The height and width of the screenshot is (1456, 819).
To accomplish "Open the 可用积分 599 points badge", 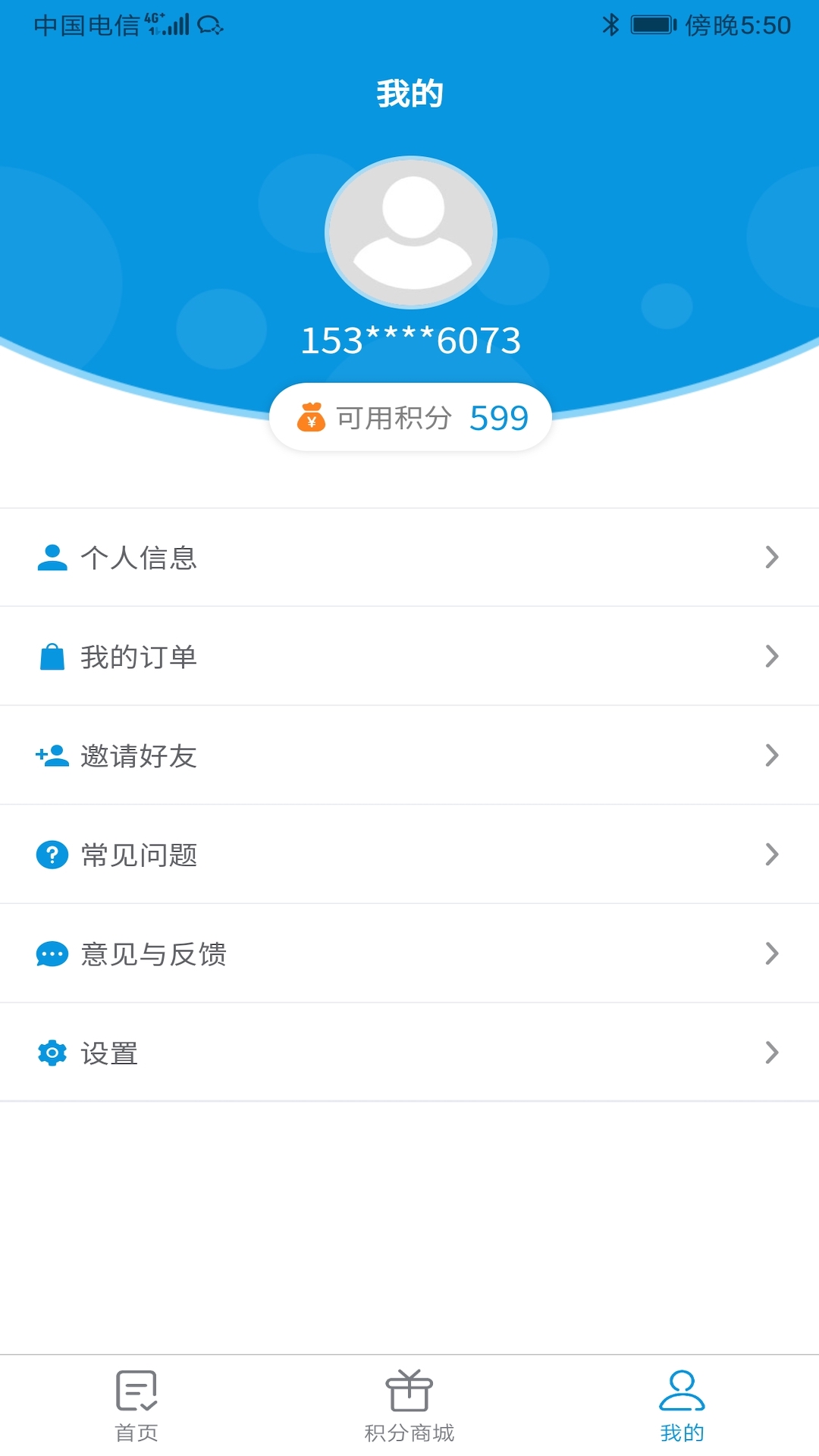I will (409, 418).
